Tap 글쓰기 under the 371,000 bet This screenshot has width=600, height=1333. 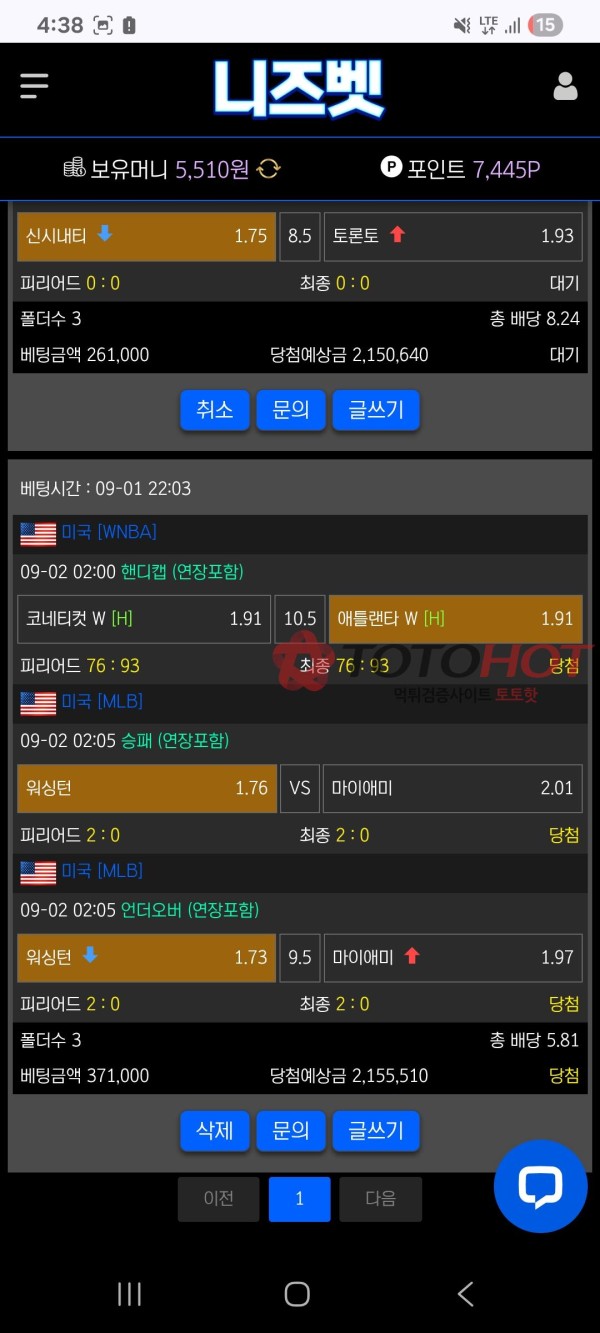coord(375,1131)
